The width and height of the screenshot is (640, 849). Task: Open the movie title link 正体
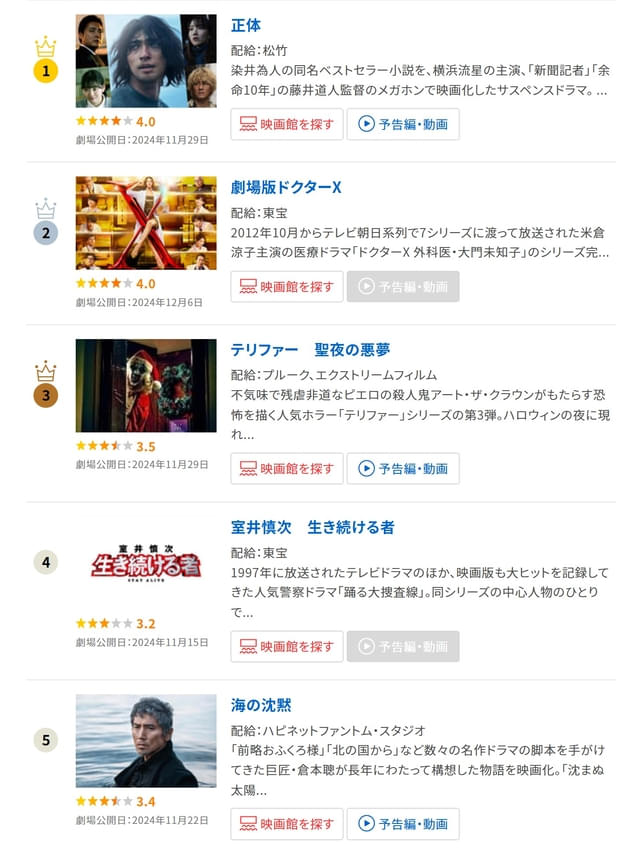[246, 25]
